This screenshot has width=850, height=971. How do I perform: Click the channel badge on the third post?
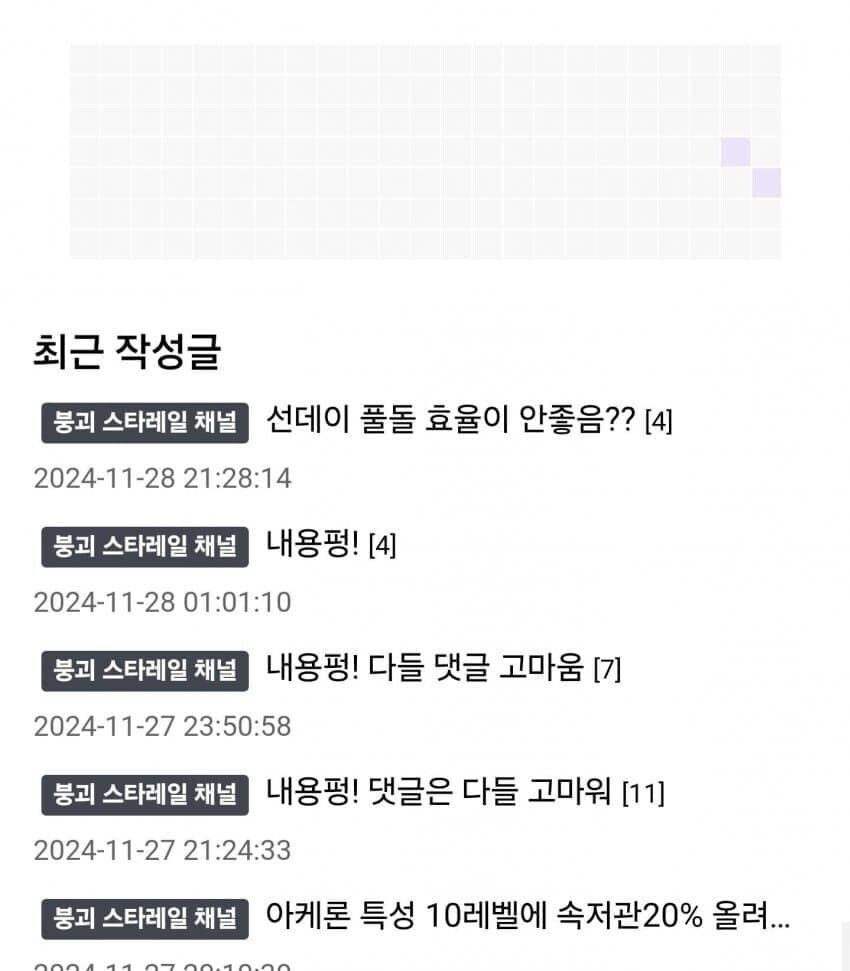pyautogui.click(x=143, y=671)
